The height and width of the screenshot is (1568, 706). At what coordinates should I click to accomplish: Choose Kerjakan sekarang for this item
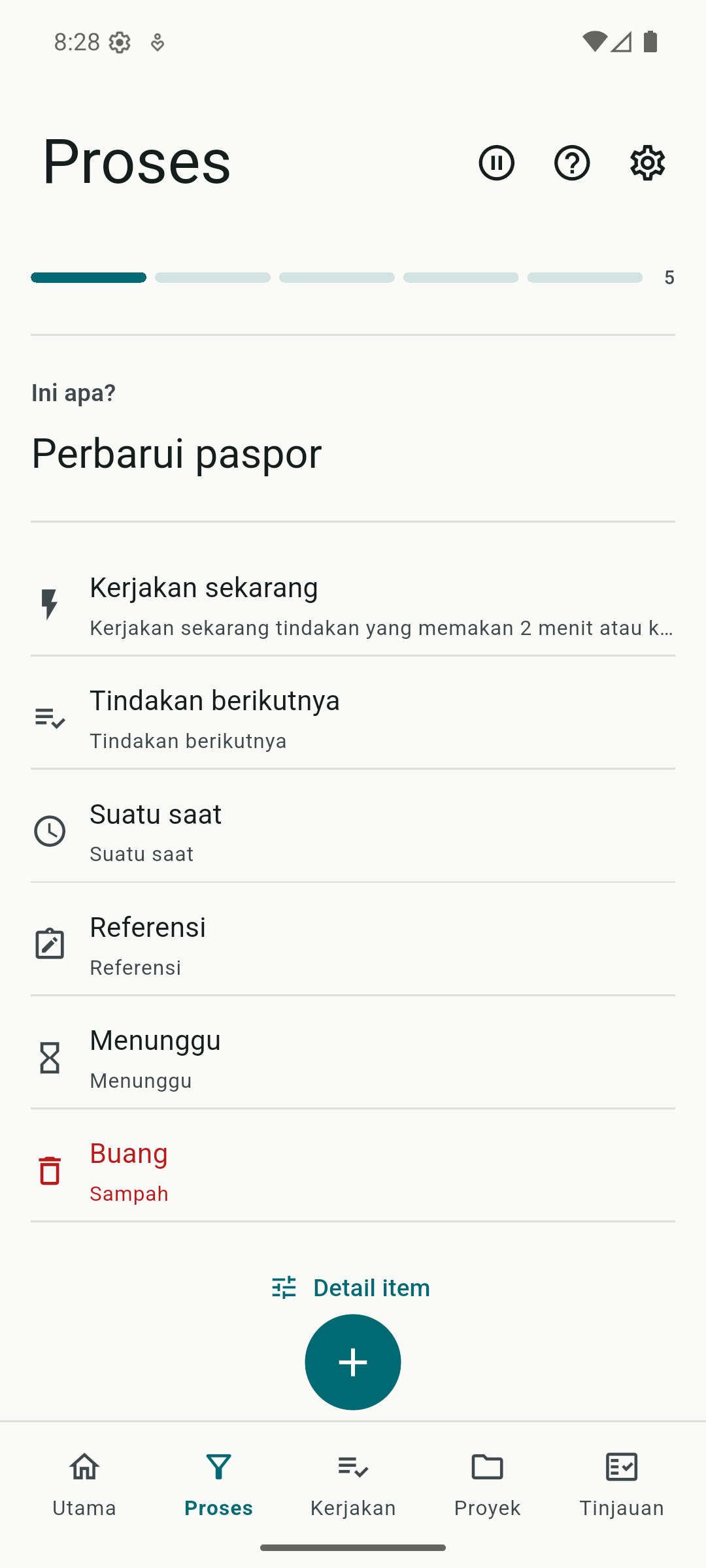(353, 606)
